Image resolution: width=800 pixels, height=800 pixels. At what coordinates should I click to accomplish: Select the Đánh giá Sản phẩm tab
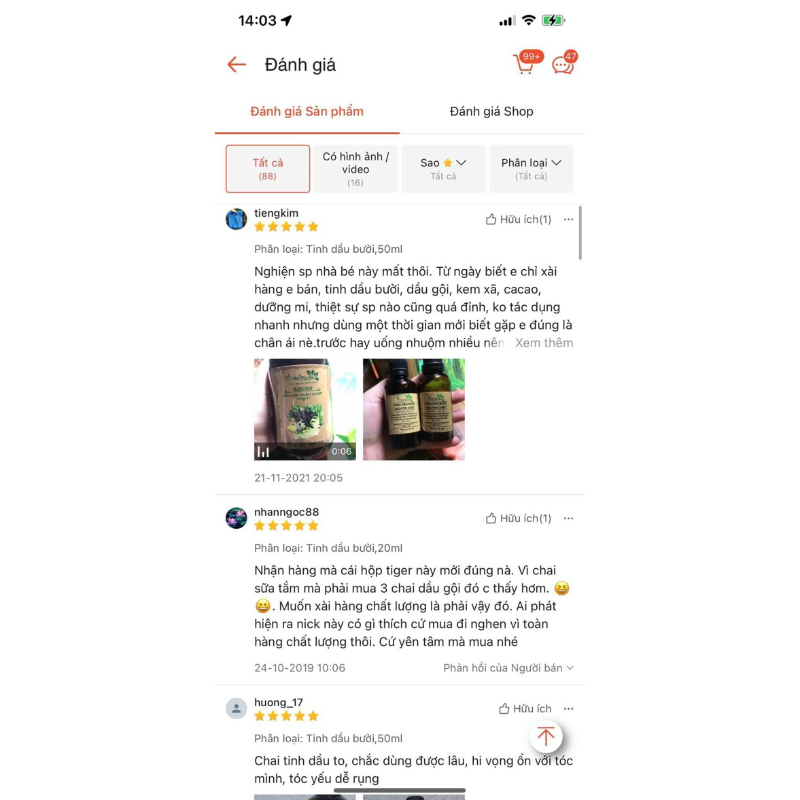pyautogui.click(x=307, y=111)
